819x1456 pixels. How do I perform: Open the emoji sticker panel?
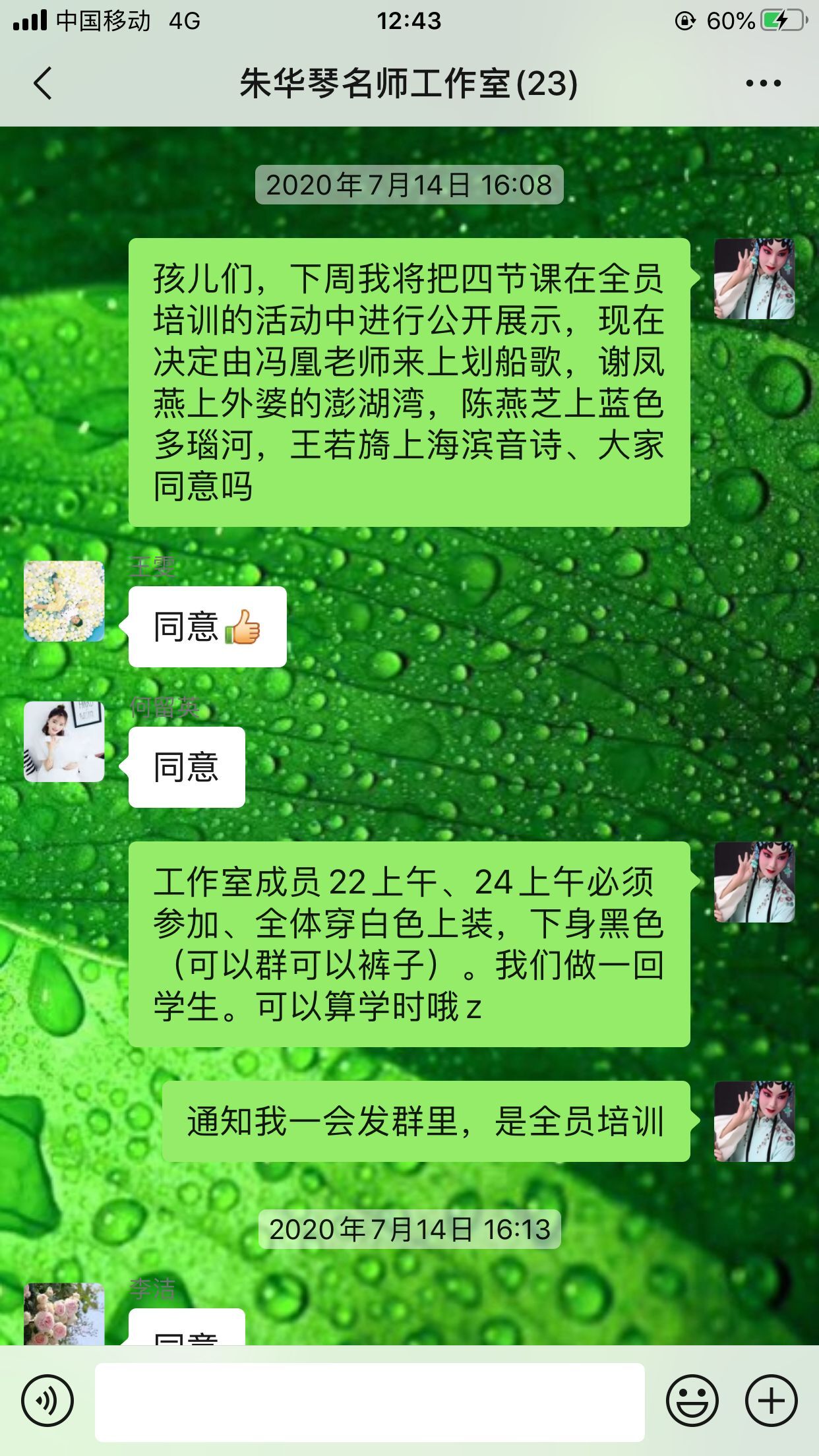[692, 1401]
